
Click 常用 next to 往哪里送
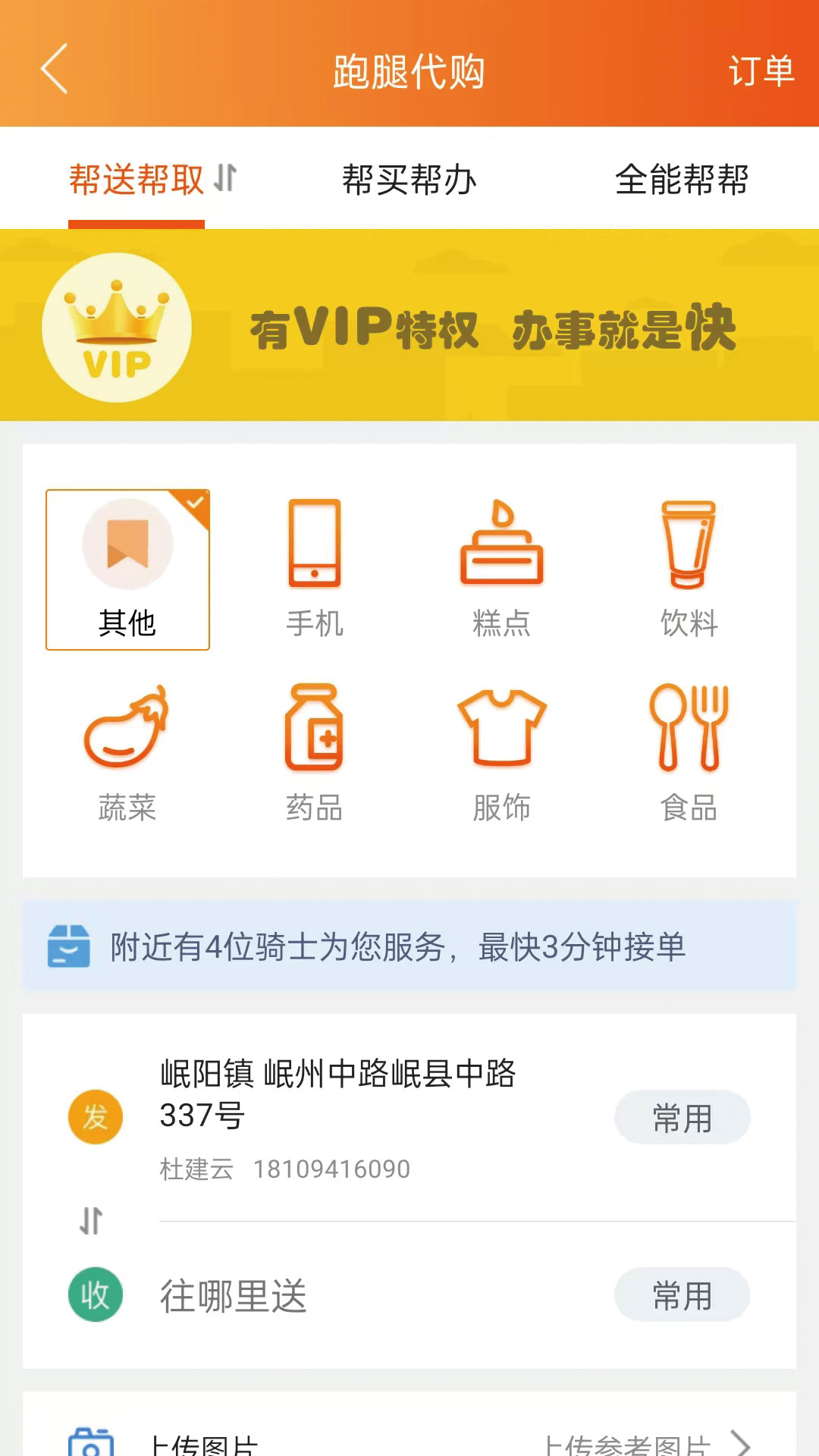681,1295
